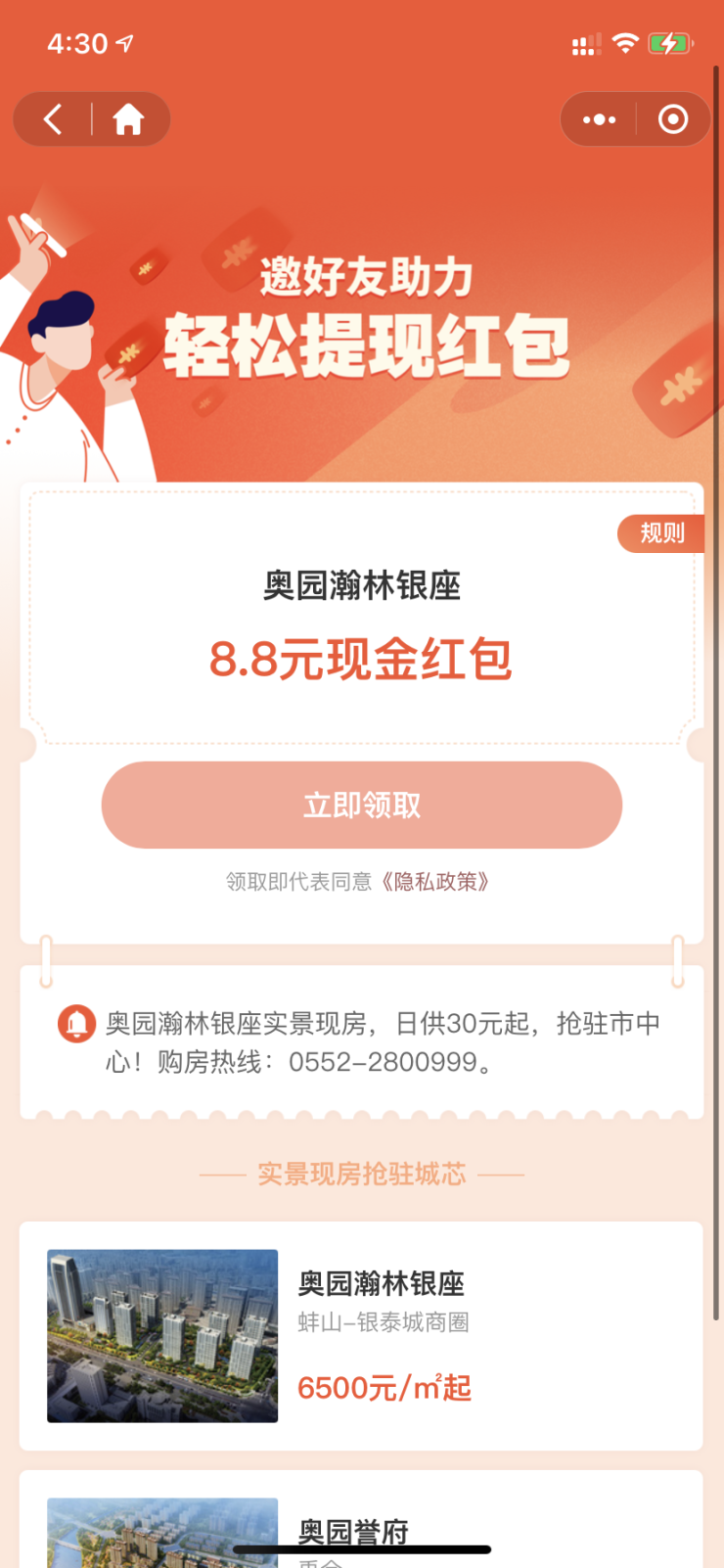Screen dimensions: 724x1568
Task: Close the mini program via circle icon
Action: [x=673, y=119]
